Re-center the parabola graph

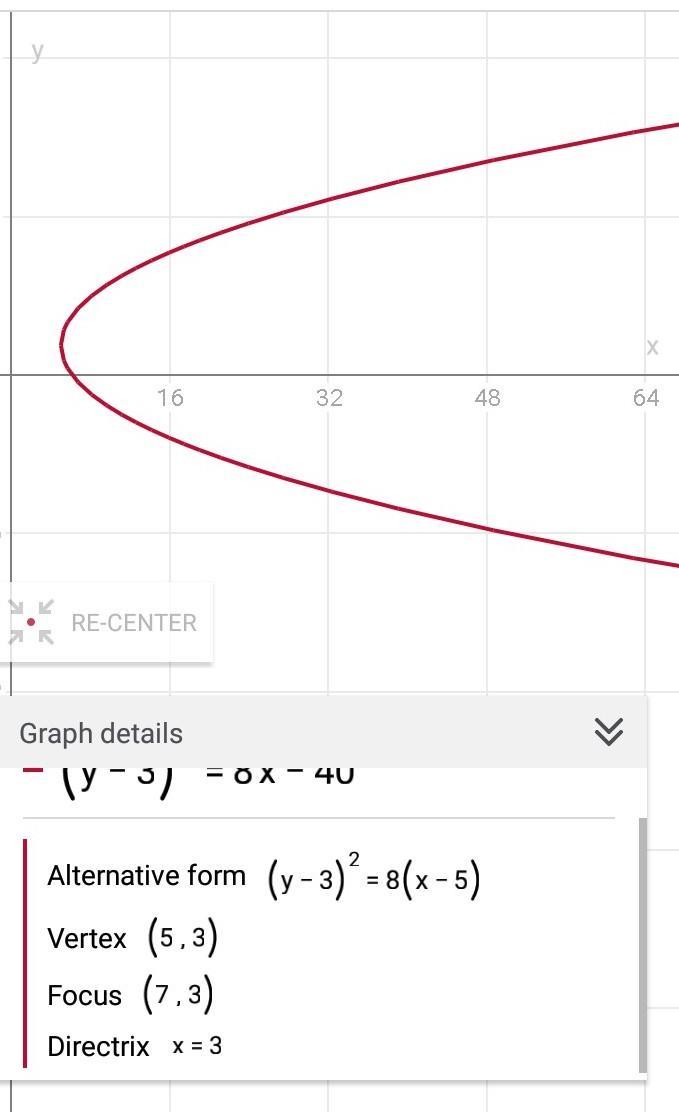point(104,622)
